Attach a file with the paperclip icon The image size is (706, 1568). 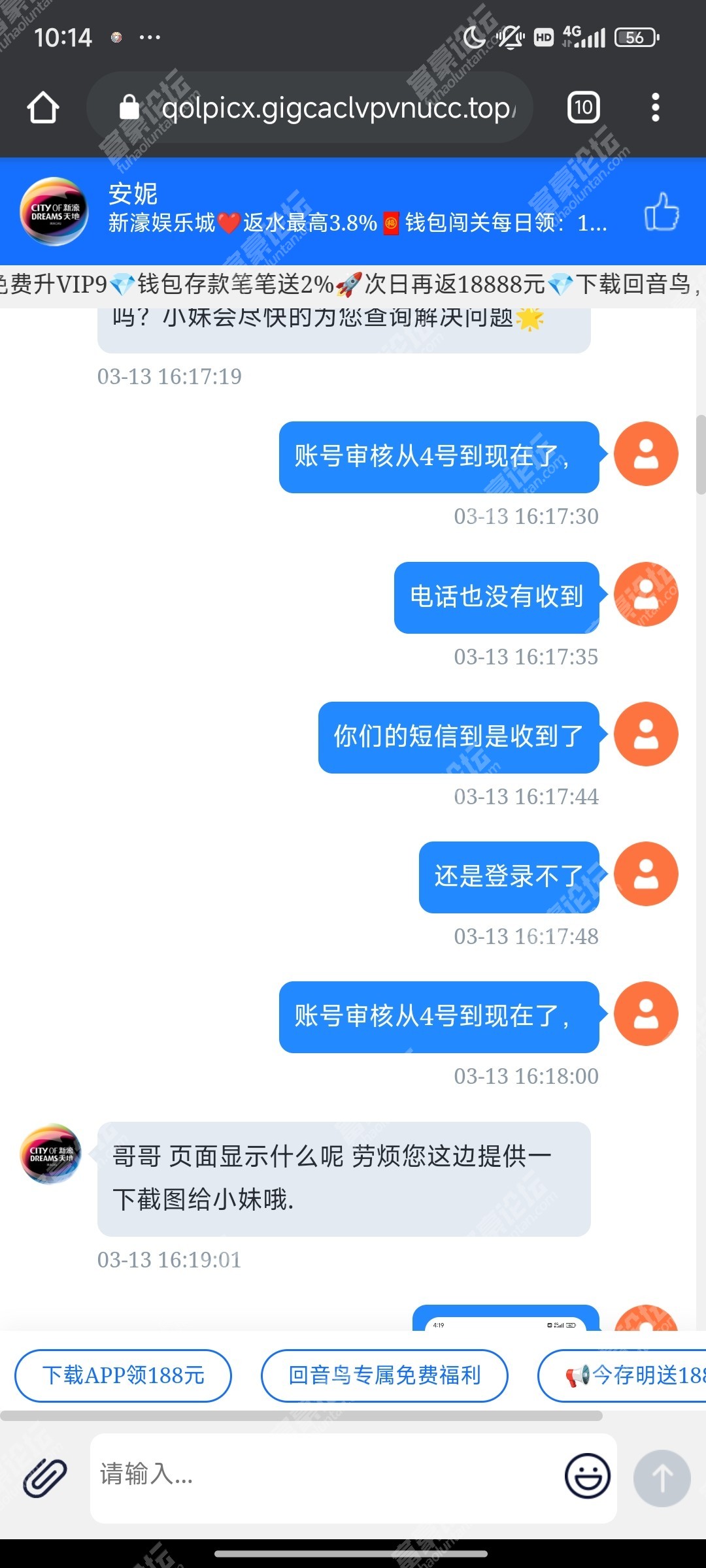pyautogui.click(x=44, y=1478)
